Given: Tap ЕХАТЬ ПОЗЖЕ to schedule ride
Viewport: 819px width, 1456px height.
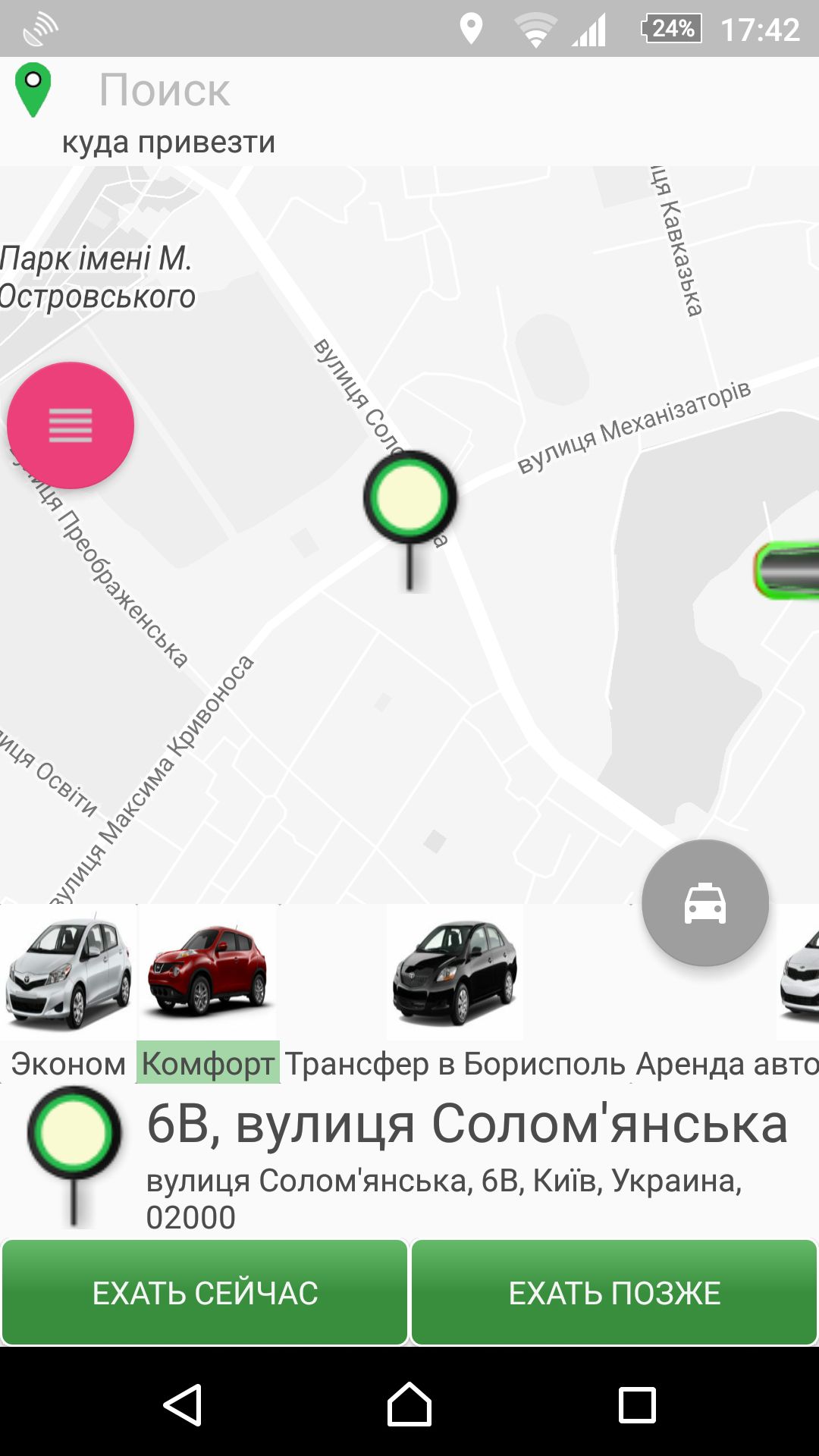Looking at the screenshot, I should click(614, 1292).
